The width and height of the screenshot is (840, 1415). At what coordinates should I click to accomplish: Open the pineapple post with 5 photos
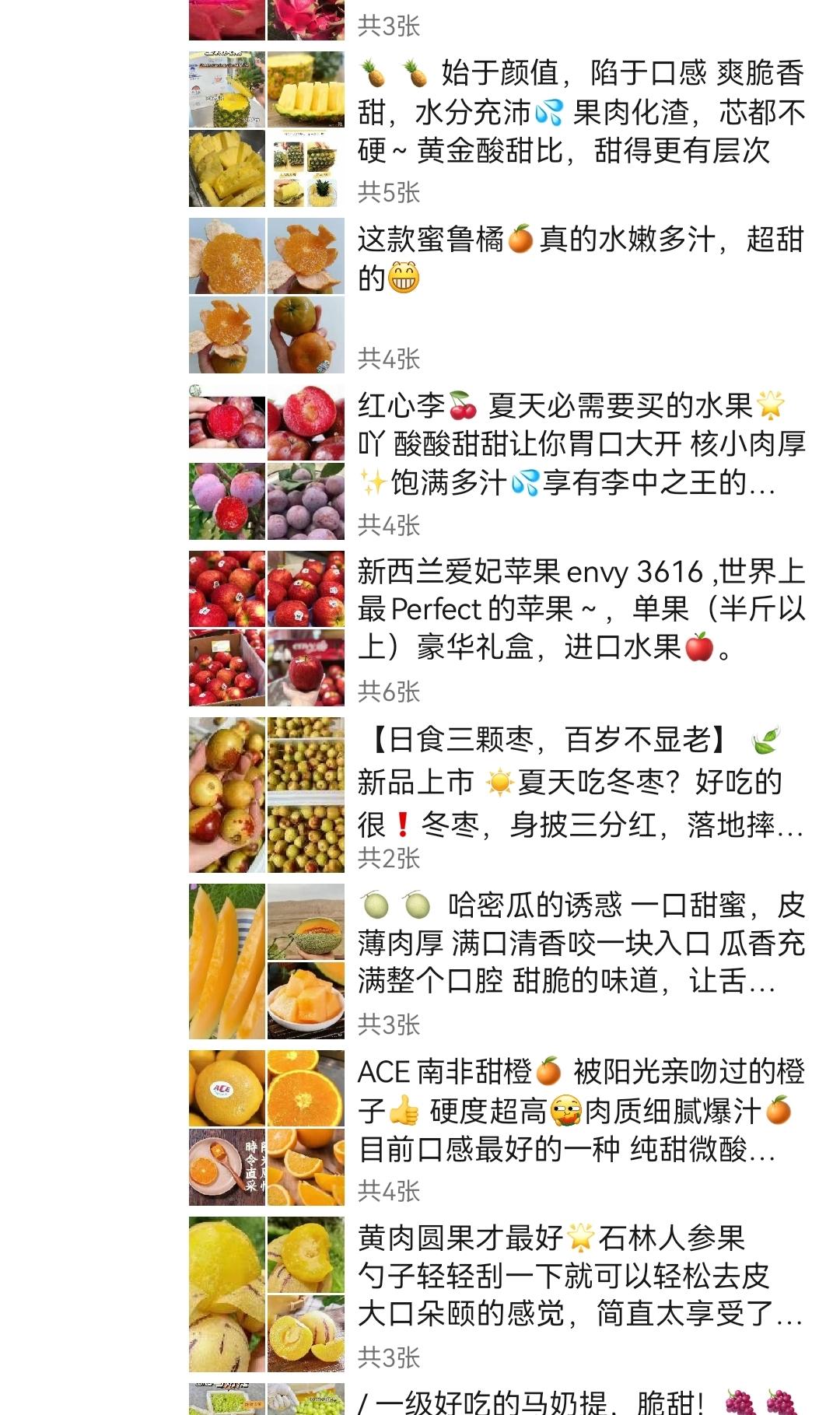pyautogui.click(x=498, y=129)
